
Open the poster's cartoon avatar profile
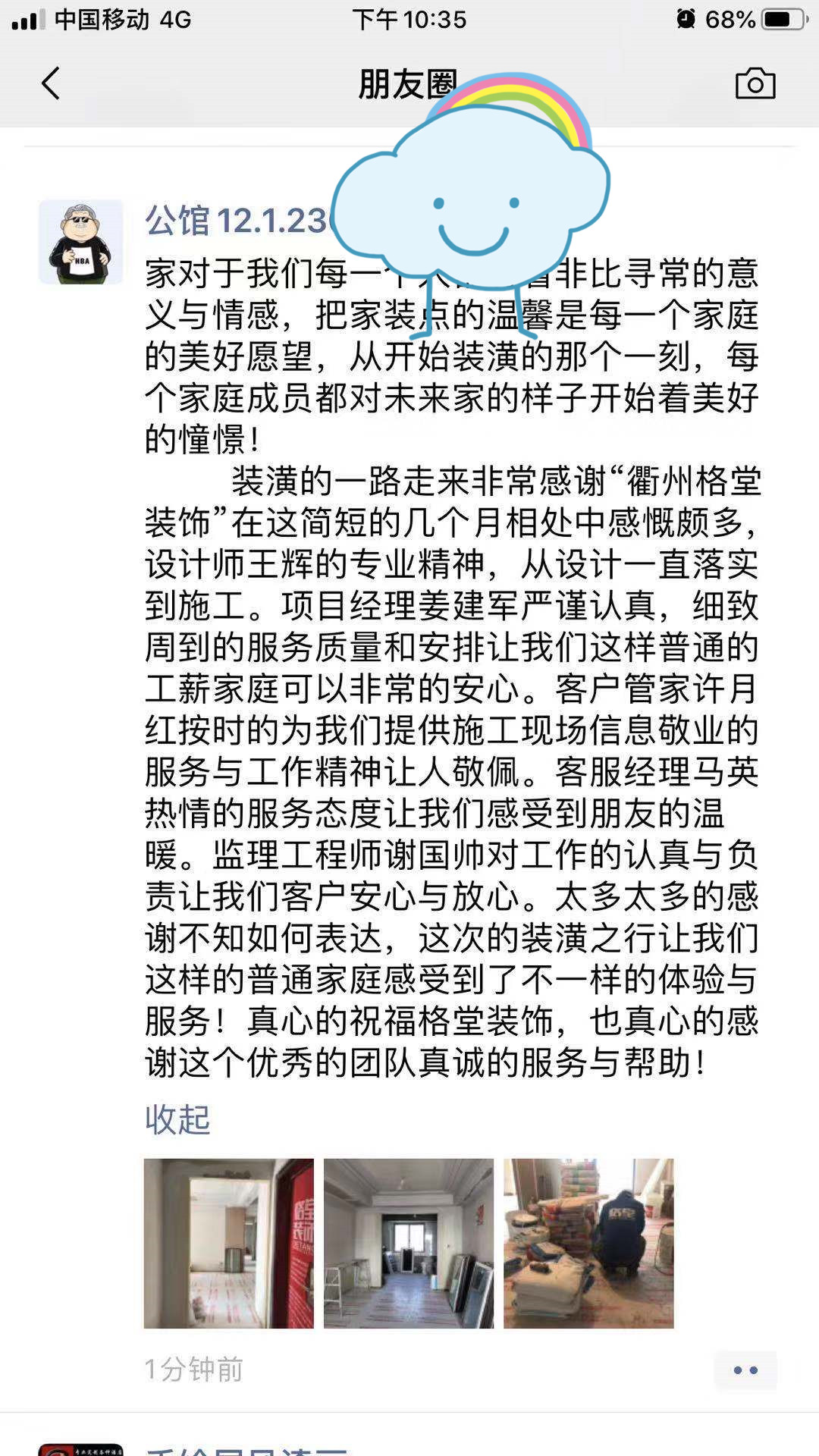81,242
